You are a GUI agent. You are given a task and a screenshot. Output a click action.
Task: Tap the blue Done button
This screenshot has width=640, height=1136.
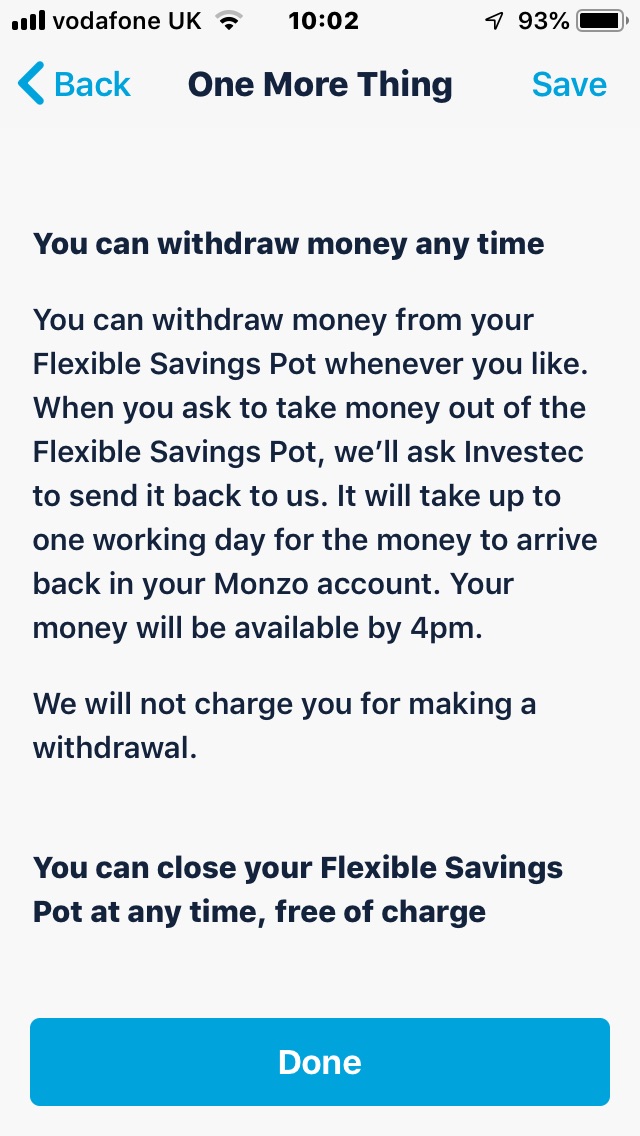tap(320, 1061)
